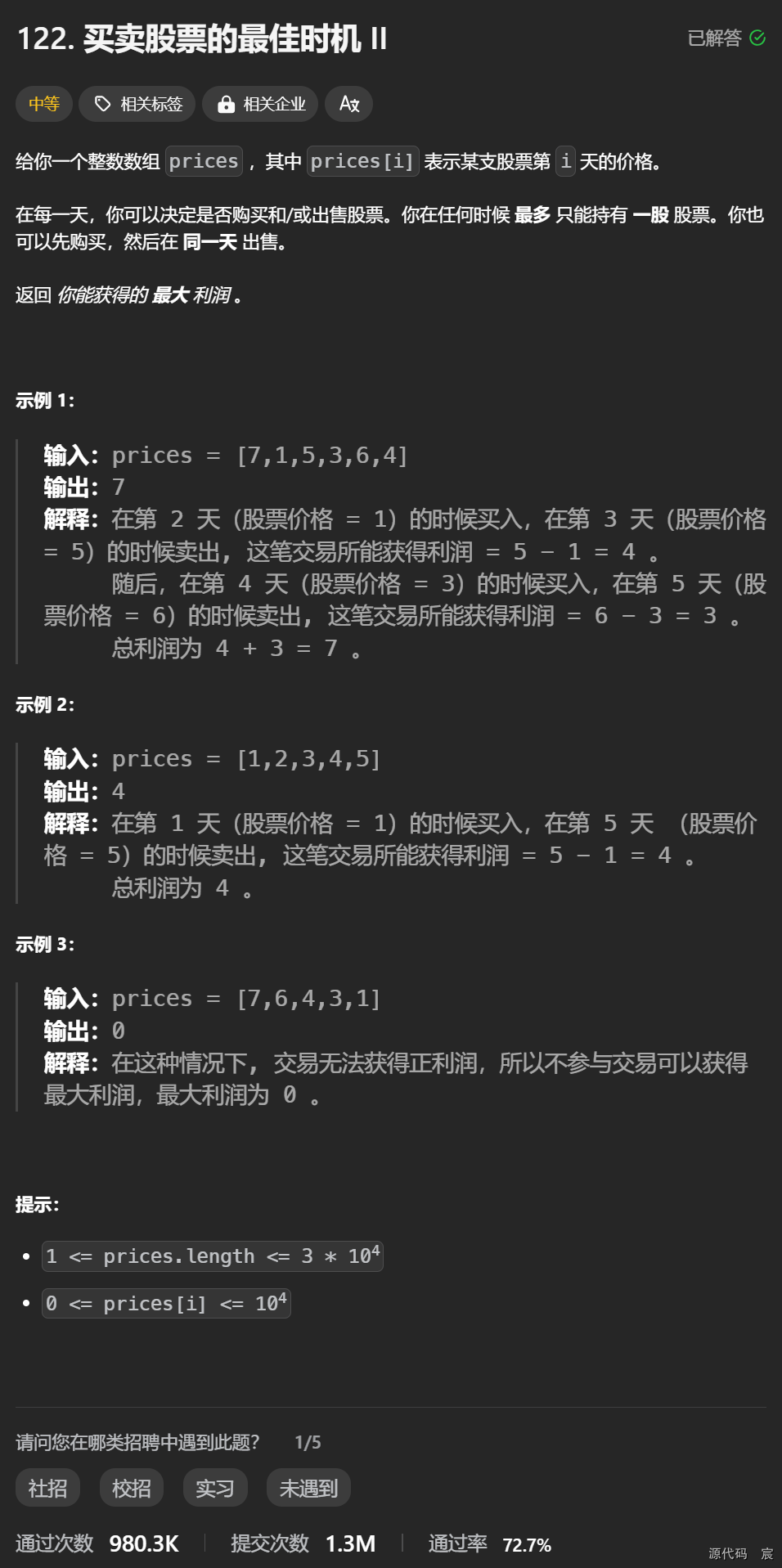Screen dimensions: 782x1568
Task: Switch the problem description language
Action: [x=349, y=104]
